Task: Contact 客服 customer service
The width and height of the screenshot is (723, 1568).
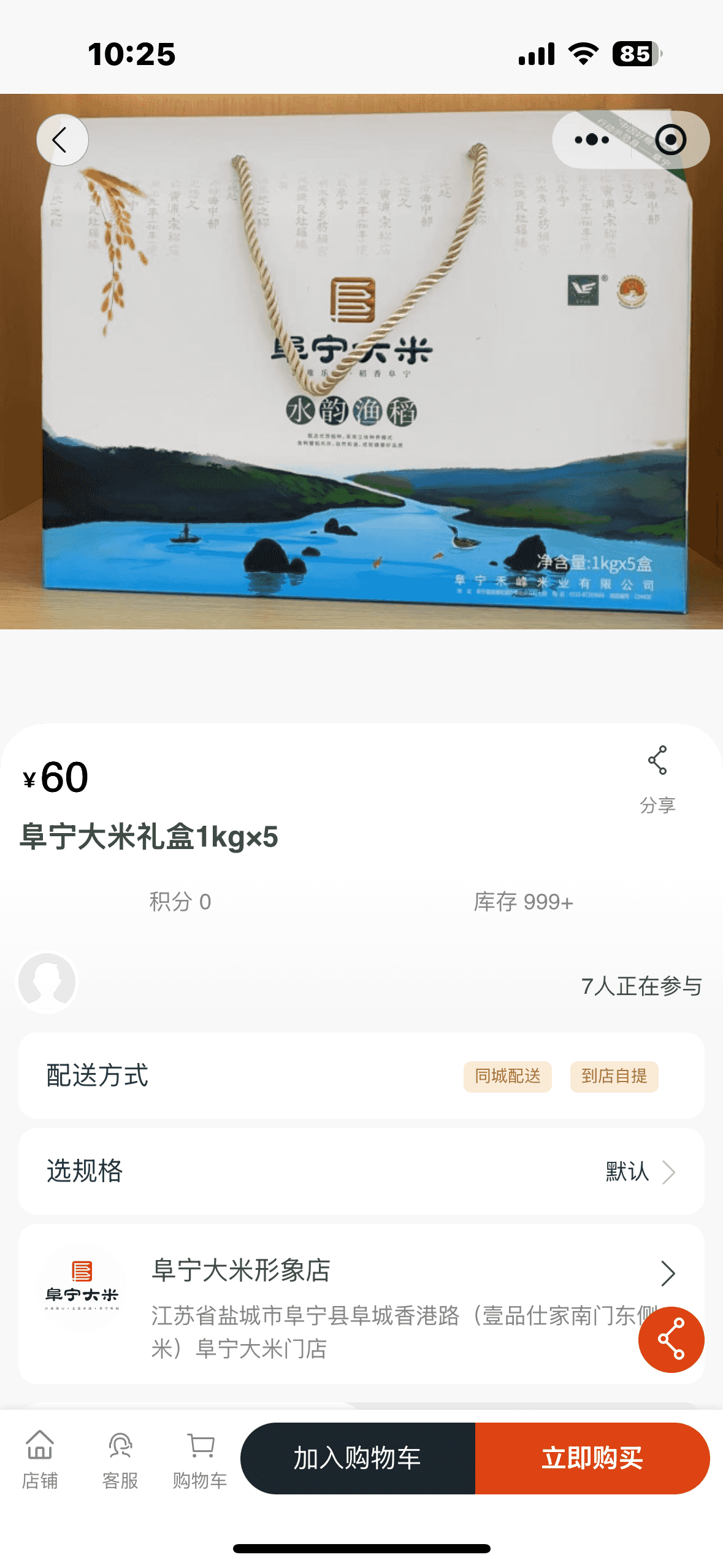Action: click(x=120, y=1459)
